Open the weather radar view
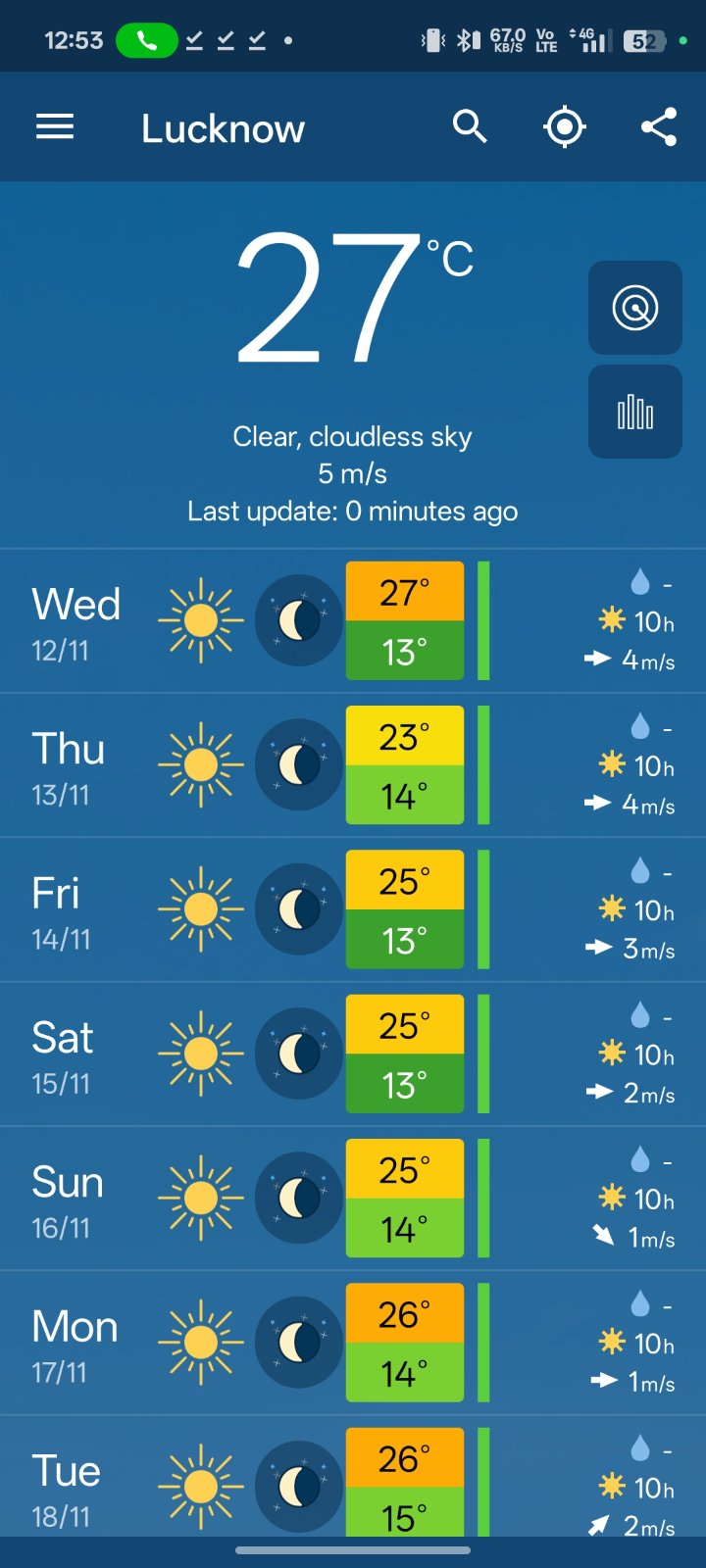 click(x=634, y=308)
